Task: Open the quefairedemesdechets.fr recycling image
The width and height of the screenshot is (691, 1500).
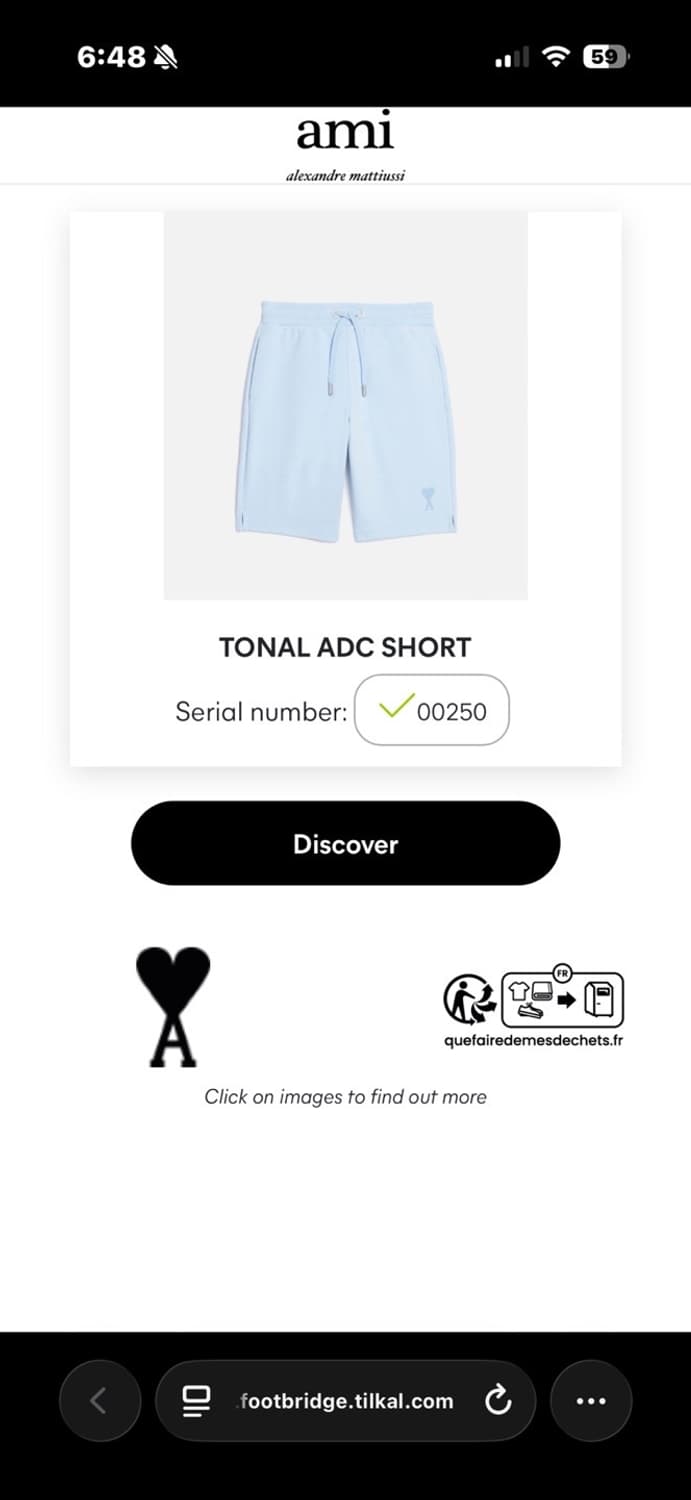Action: click(533, 1009)
